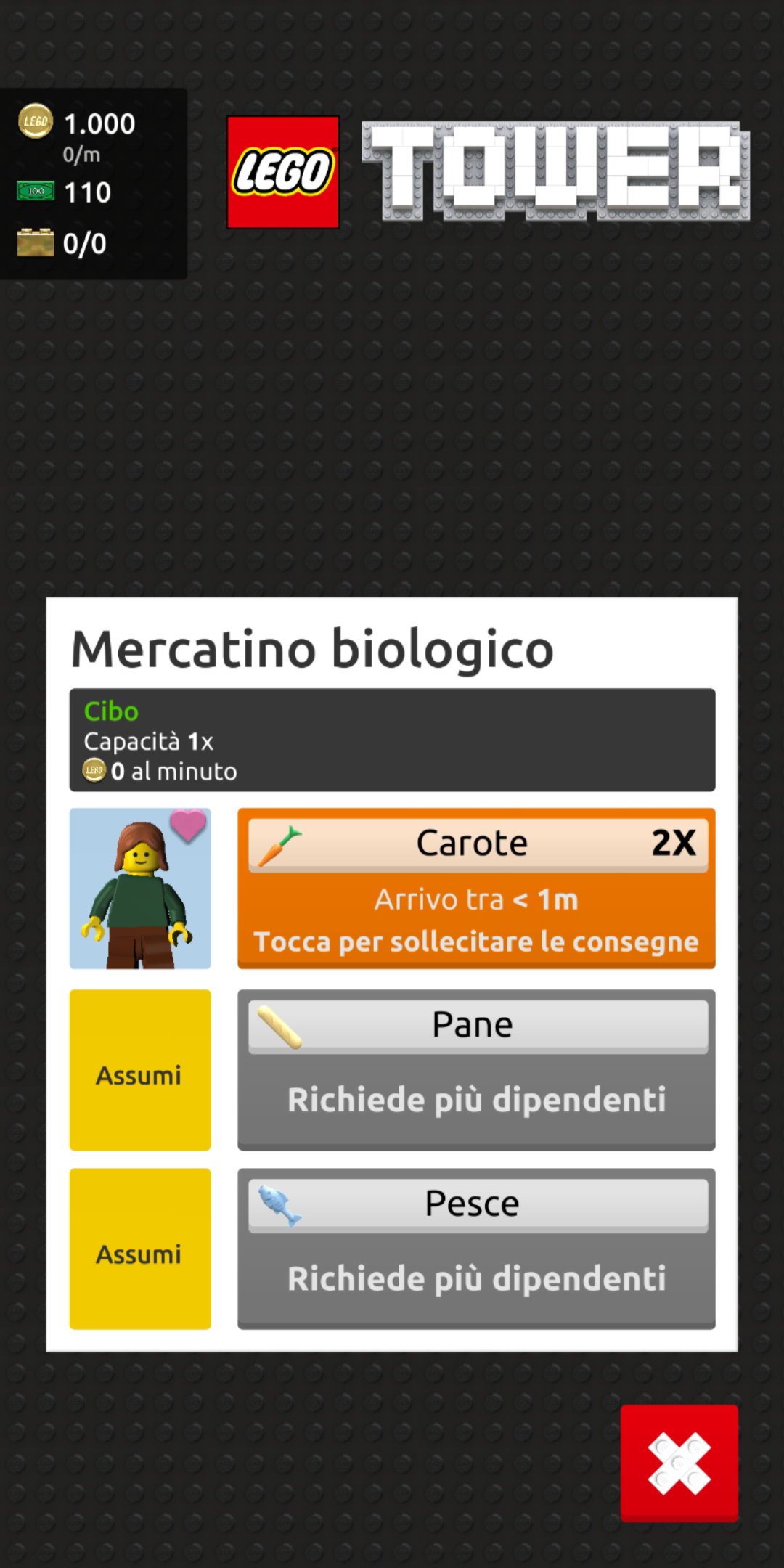Image resolution: width=784 pixels, height=1568 pixels.
Task: Close the Mercatino biologico panel
Action: tap(679, 1463)
